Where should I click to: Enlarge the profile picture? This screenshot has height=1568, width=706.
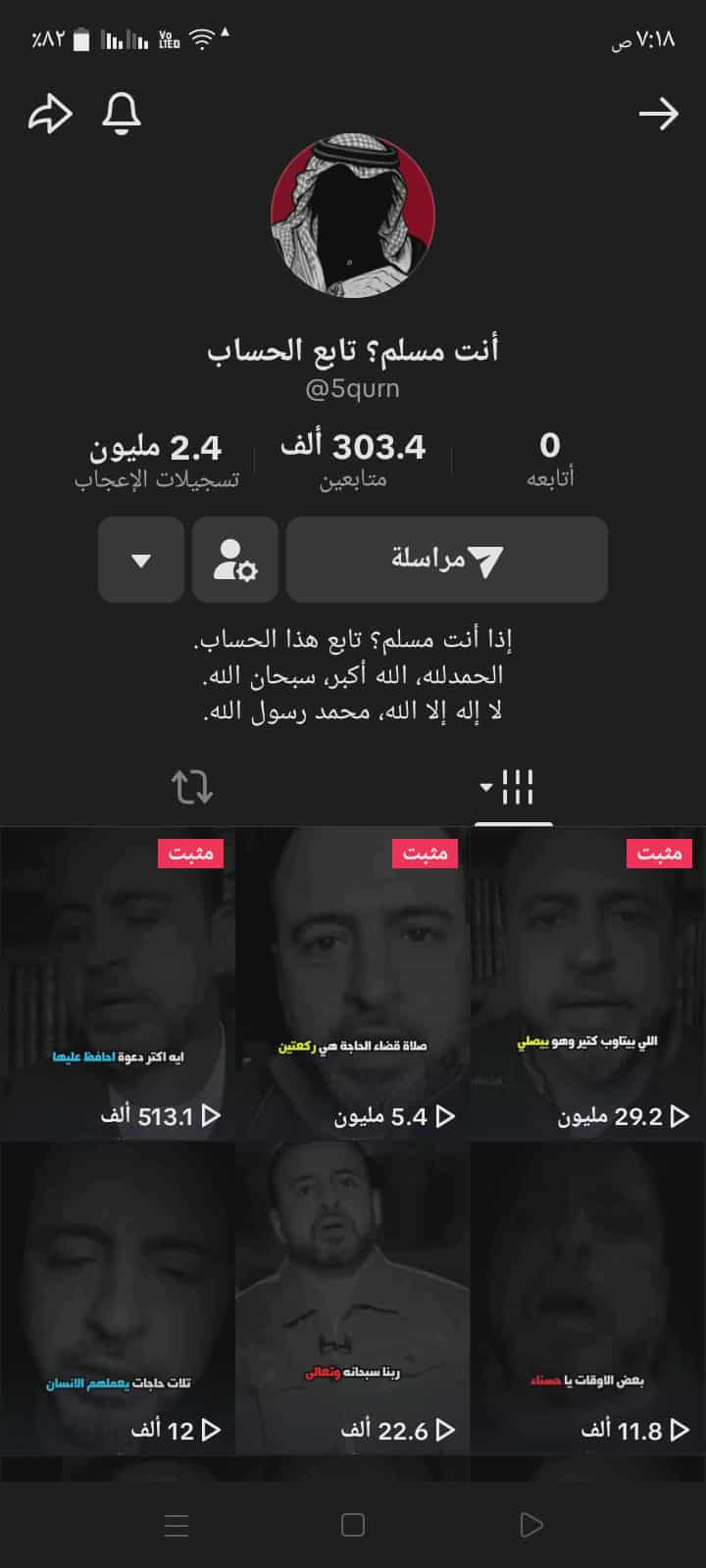pos(353,216)
